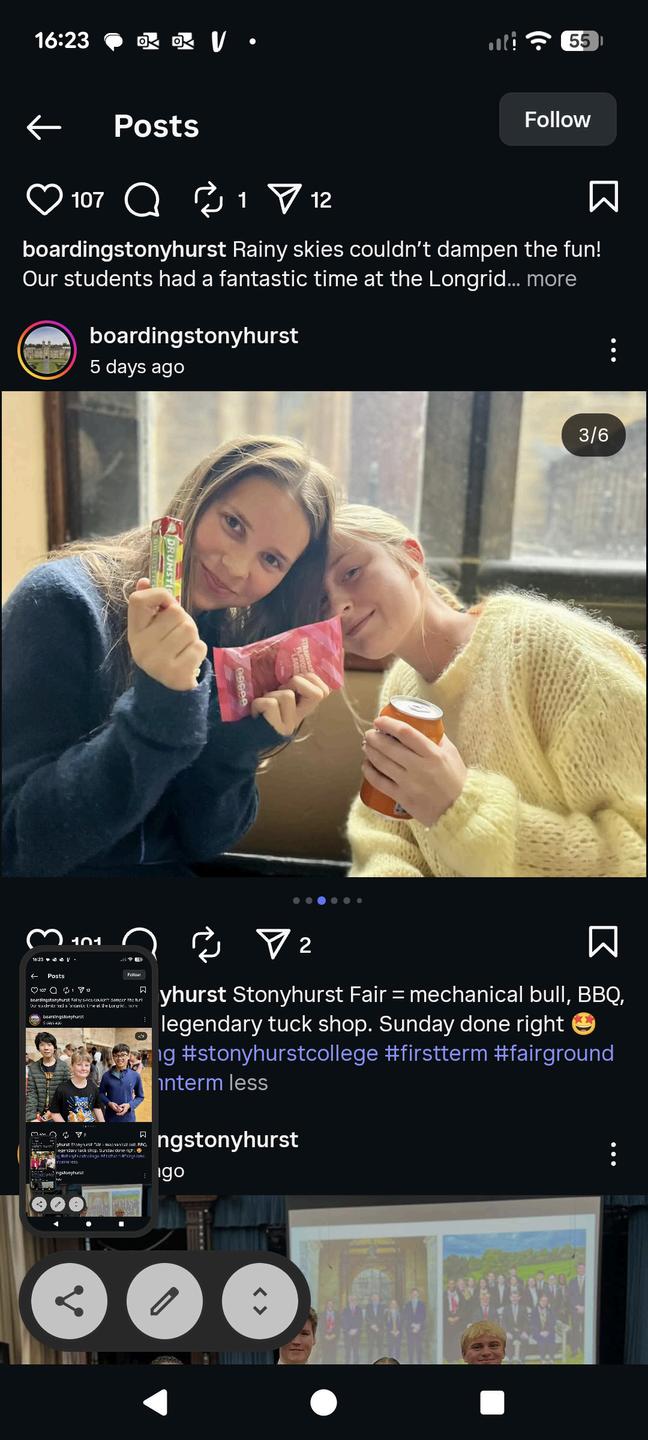Capture more with the scroll screenshot button
This screenshot has height=1440, width=648.
(x=259, y=1301)
